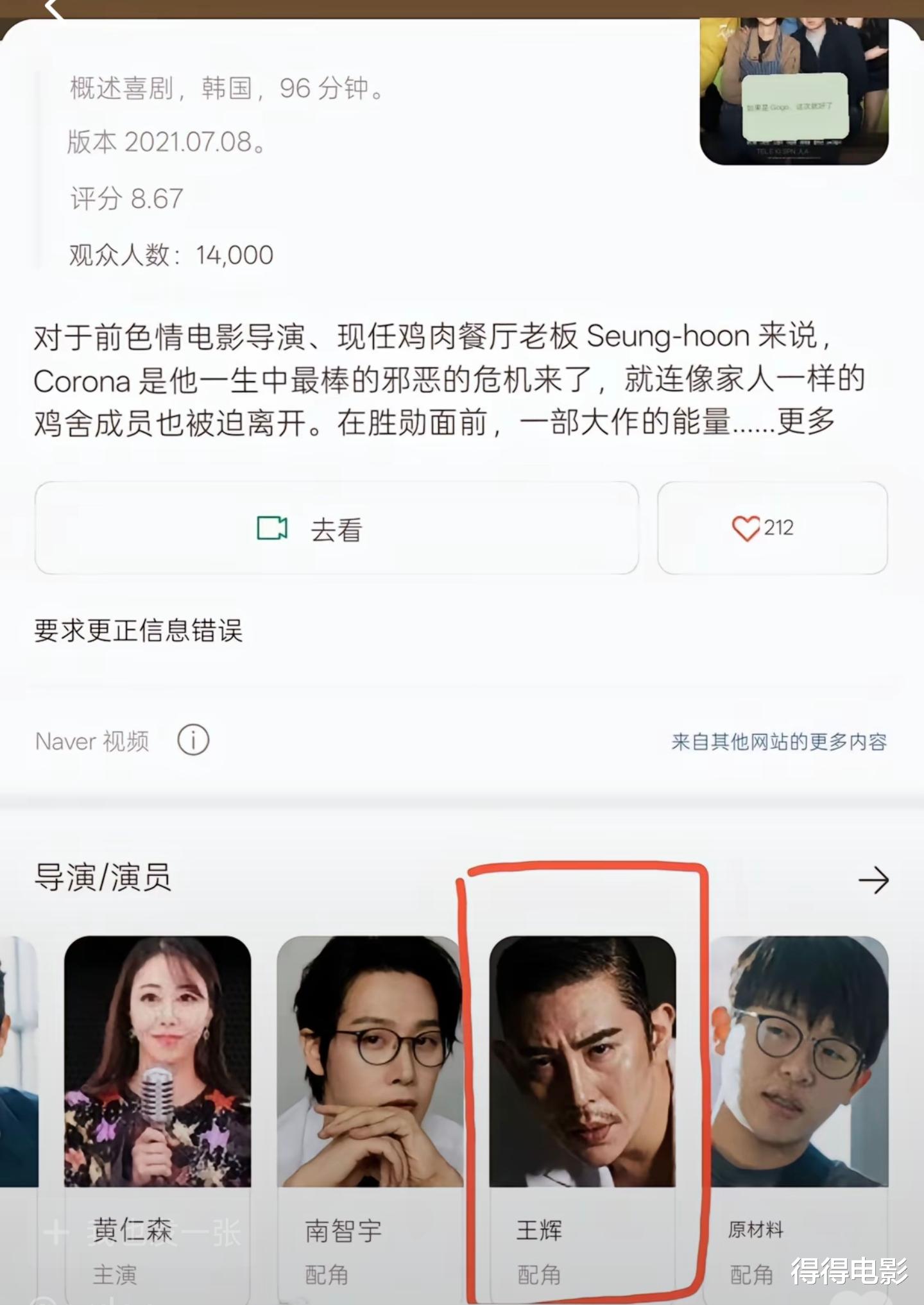
Task: Tap the red heart icon next to 212
Action: [x=746, y=529]
